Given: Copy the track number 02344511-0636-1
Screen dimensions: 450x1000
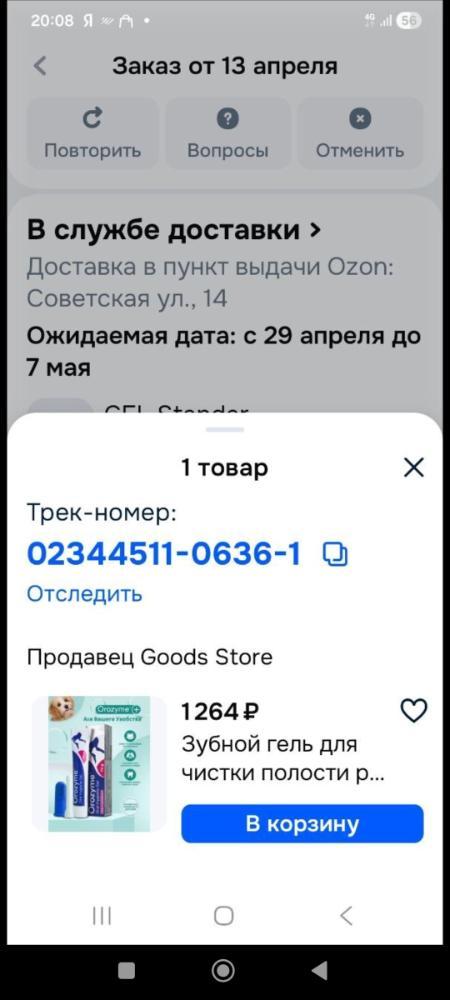Looking at the screenshot, I should tap(336, 554).
